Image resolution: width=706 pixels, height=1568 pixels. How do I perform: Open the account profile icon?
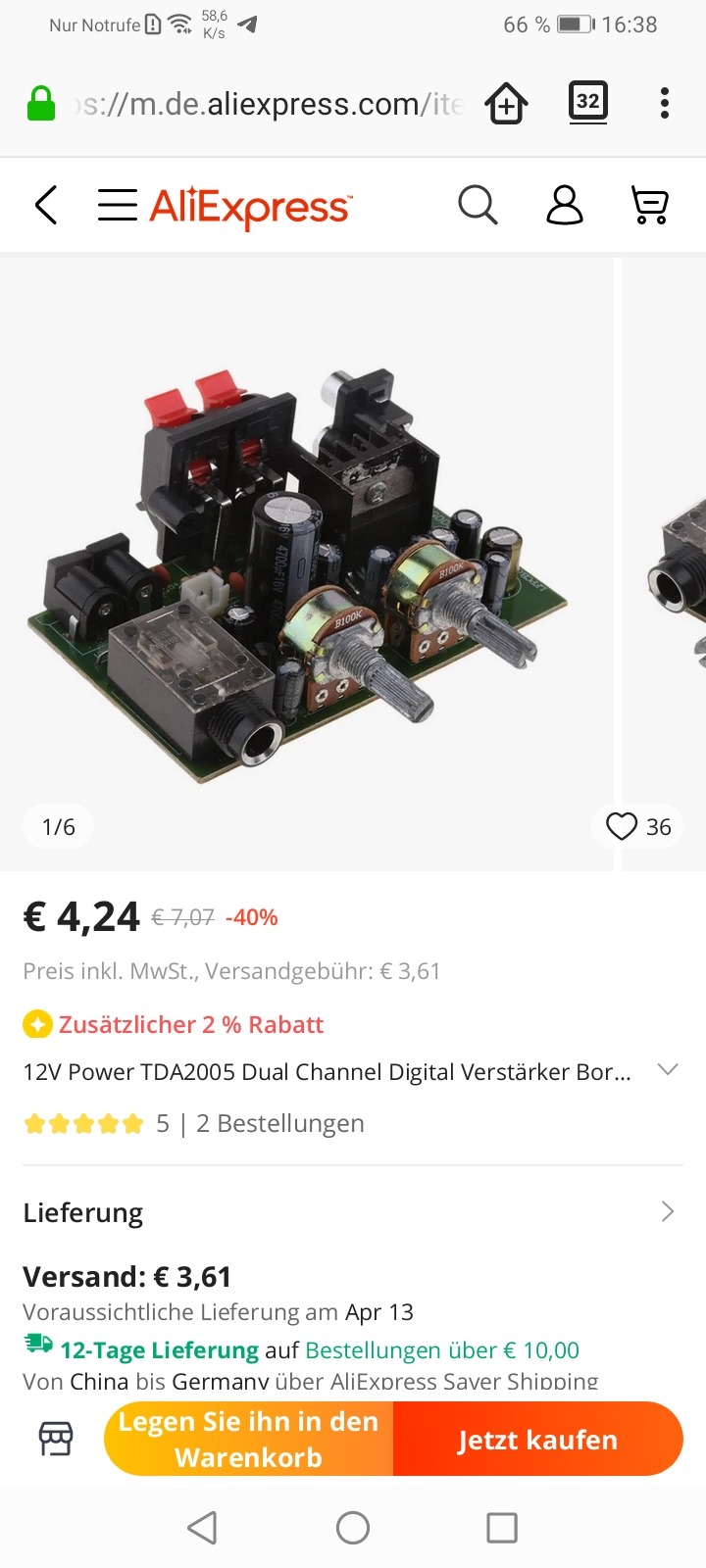tap(565, 205)
